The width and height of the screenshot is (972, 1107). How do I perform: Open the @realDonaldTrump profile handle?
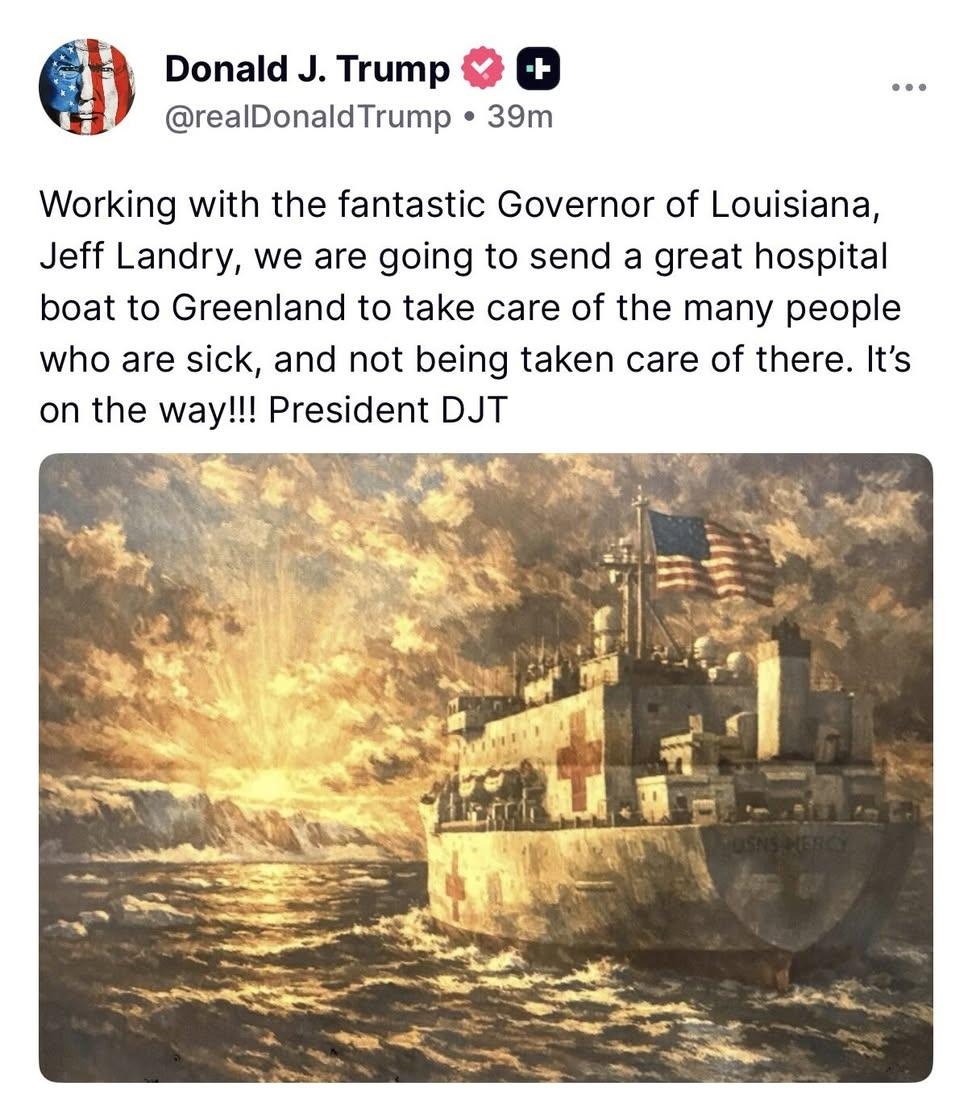tap(307, 117)
